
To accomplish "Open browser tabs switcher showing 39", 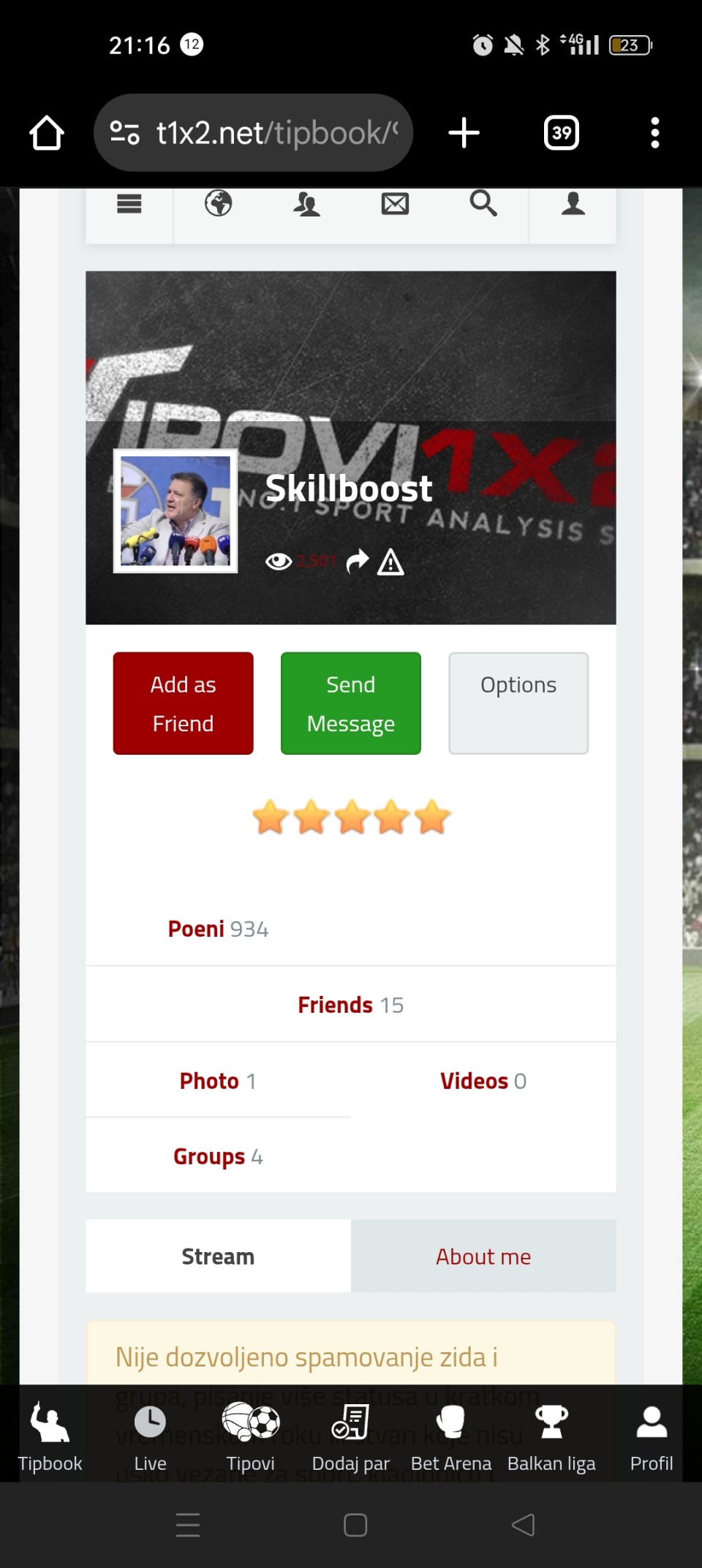I will coord(561,133).
